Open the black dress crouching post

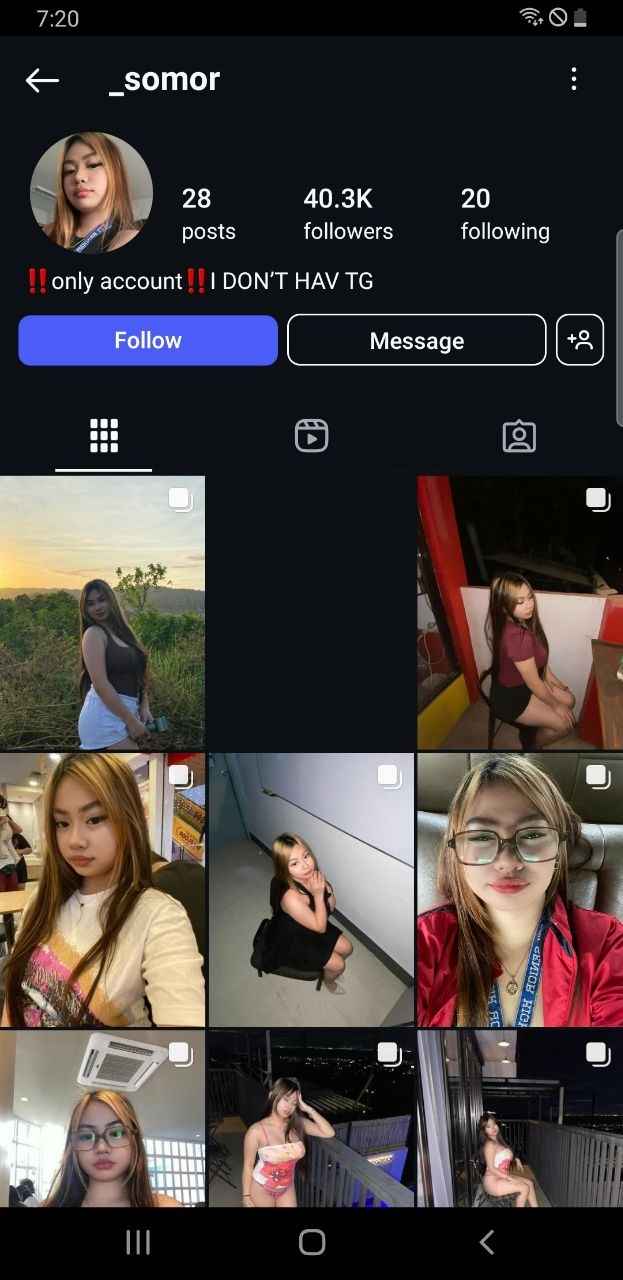(x=311, y=889)
